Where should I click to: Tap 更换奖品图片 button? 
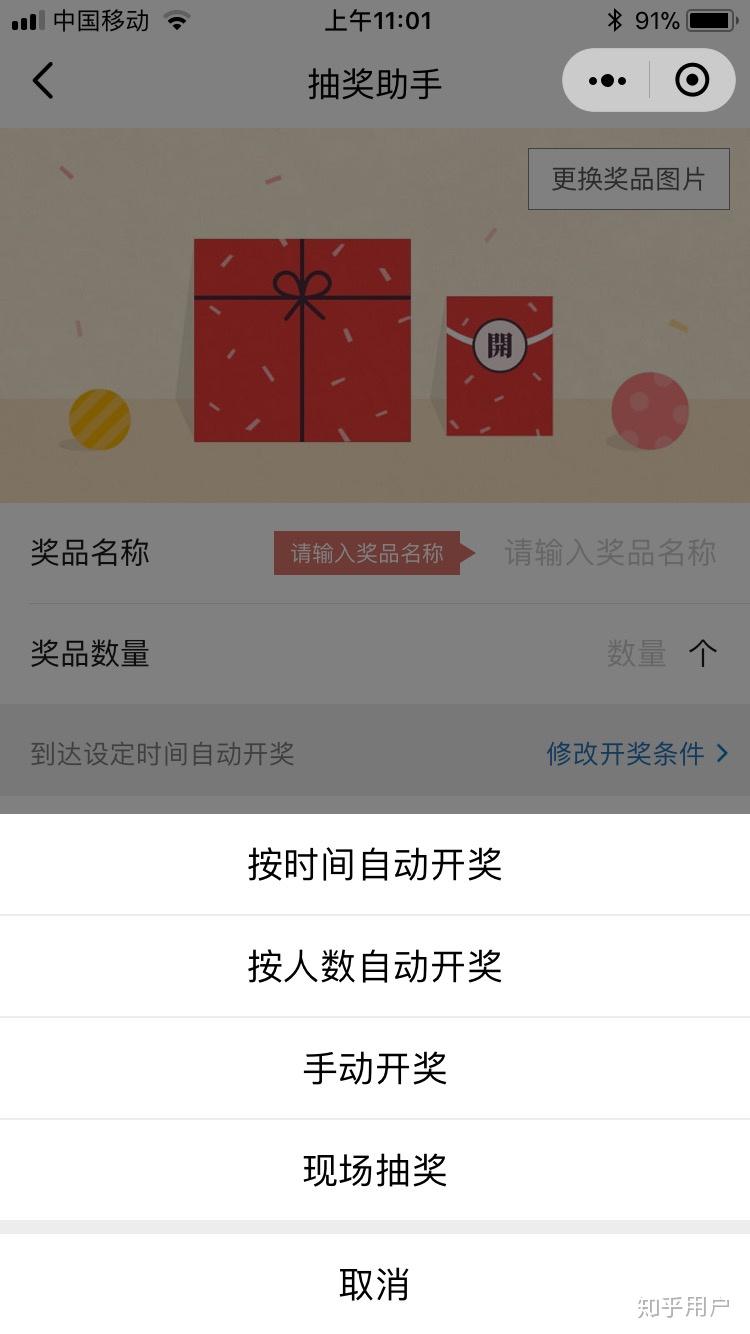pos(628,179)
